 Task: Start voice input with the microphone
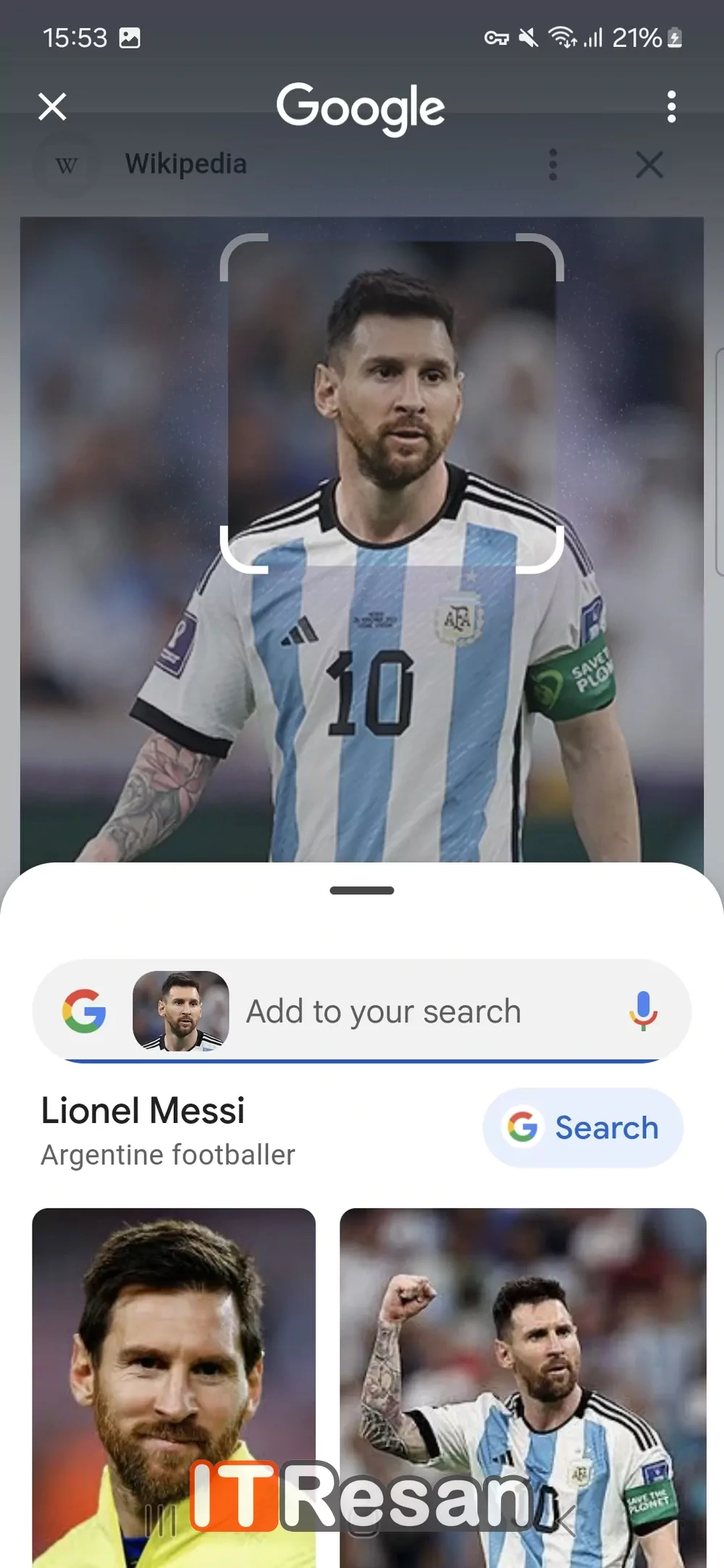[x=642, y=1011]
